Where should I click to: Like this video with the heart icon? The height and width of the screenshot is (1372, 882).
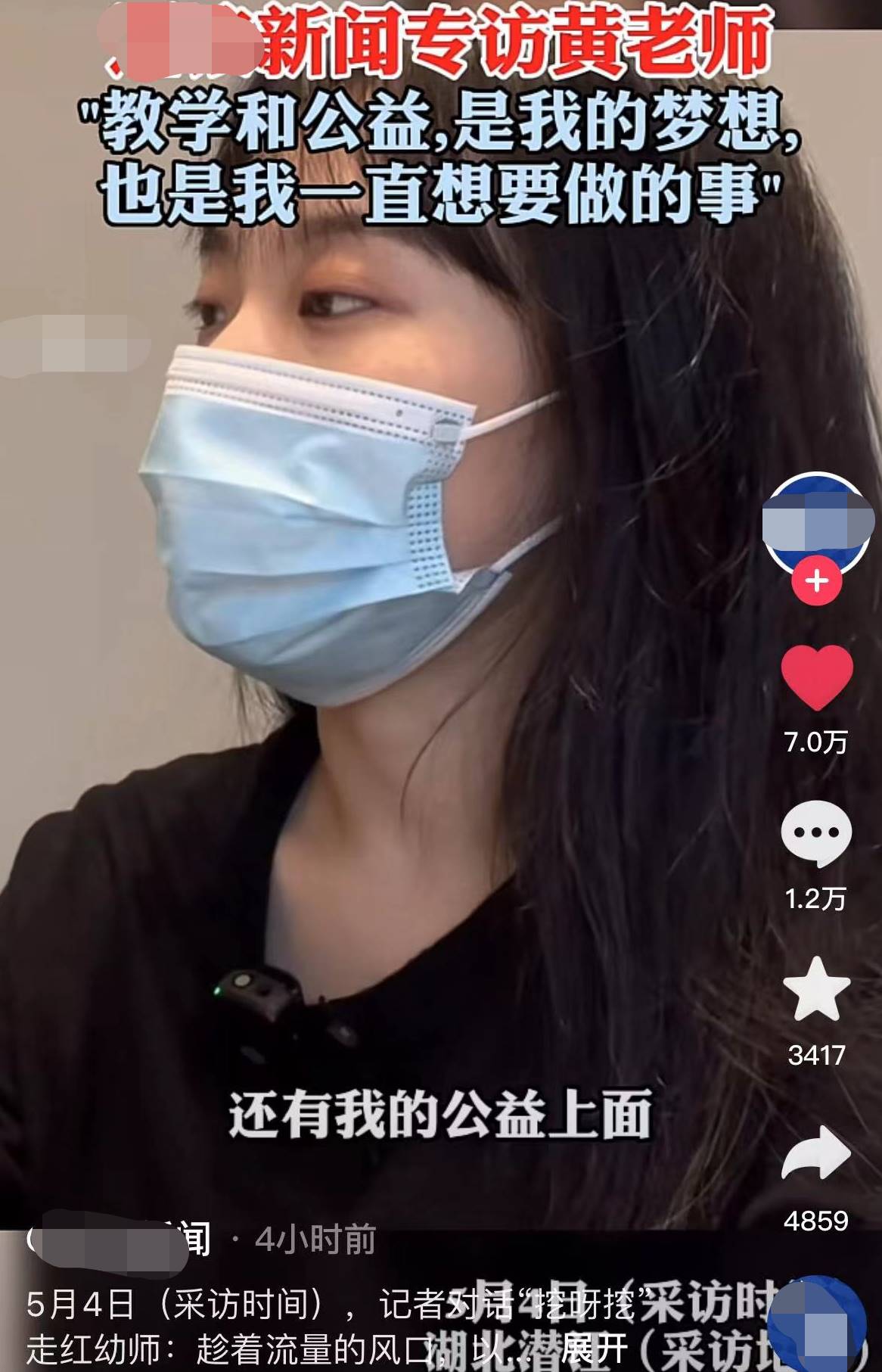coord(816,677)
